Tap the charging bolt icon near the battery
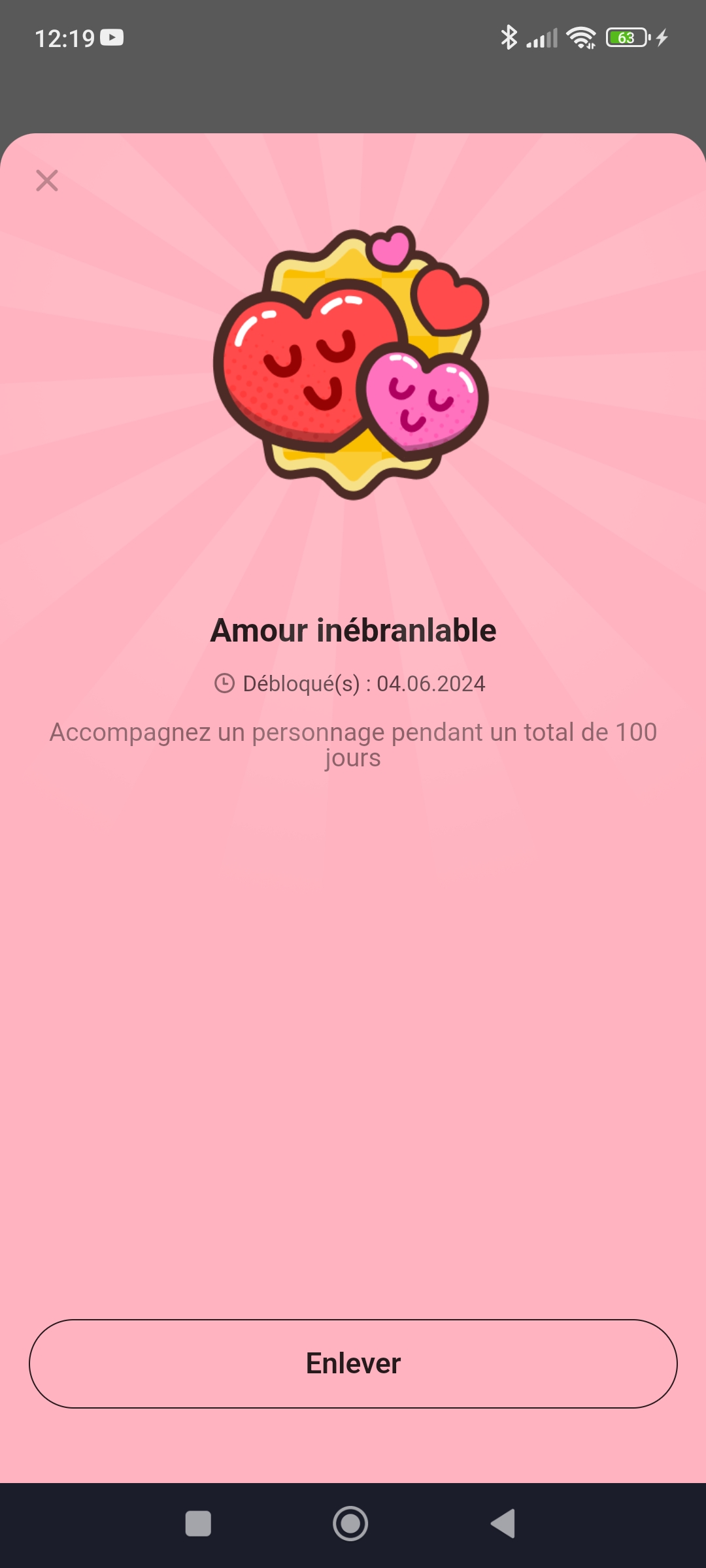Viewport: 706px width, 1568px height. point(662,39)
